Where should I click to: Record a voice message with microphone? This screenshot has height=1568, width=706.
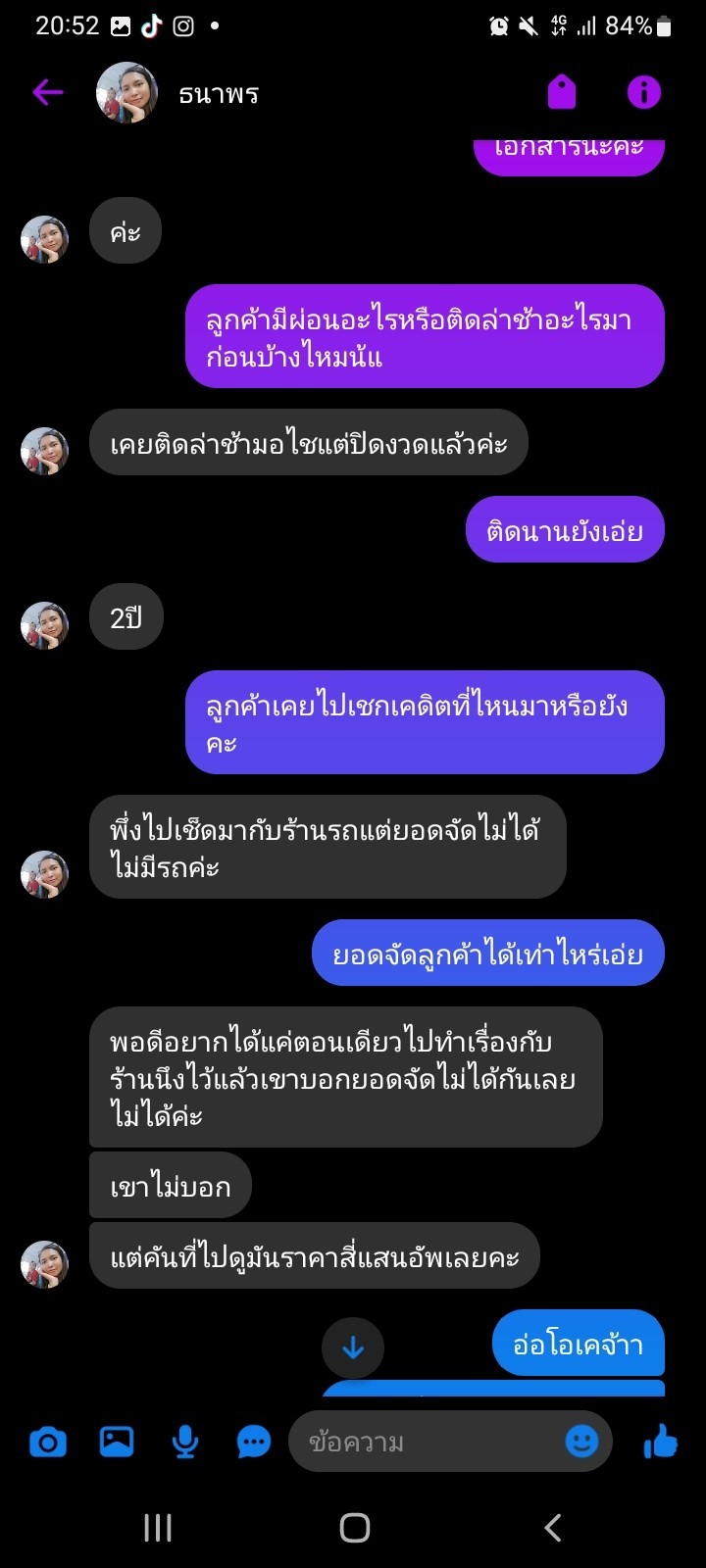185,1442
